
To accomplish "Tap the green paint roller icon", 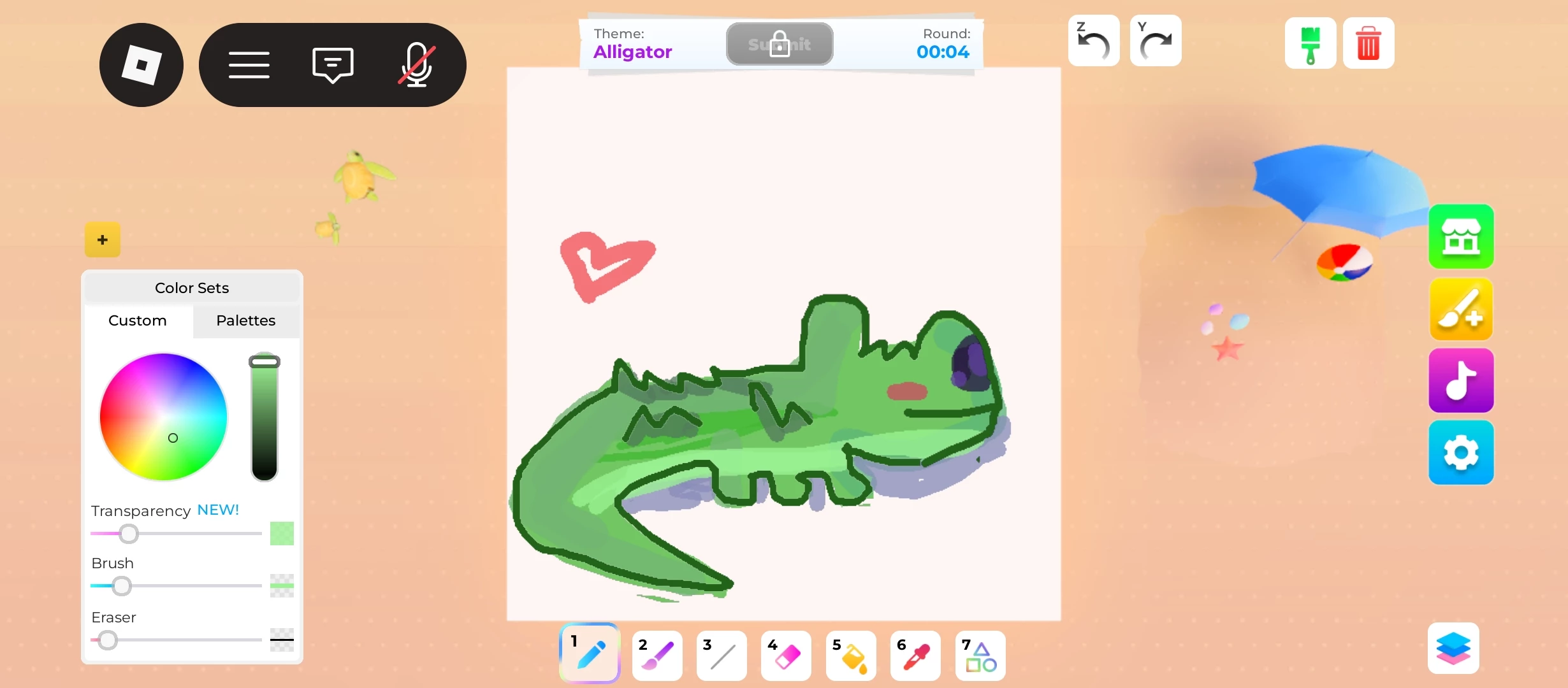I will tap(1310, 43).
